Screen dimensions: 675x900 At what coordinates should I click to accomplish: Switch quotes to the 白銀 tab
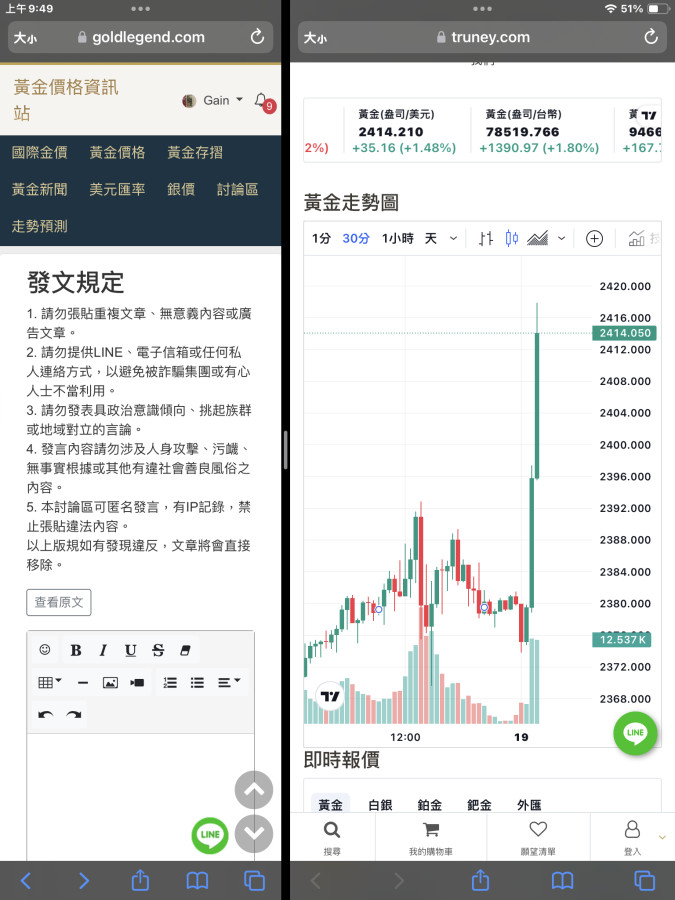[x=380, y=805]
